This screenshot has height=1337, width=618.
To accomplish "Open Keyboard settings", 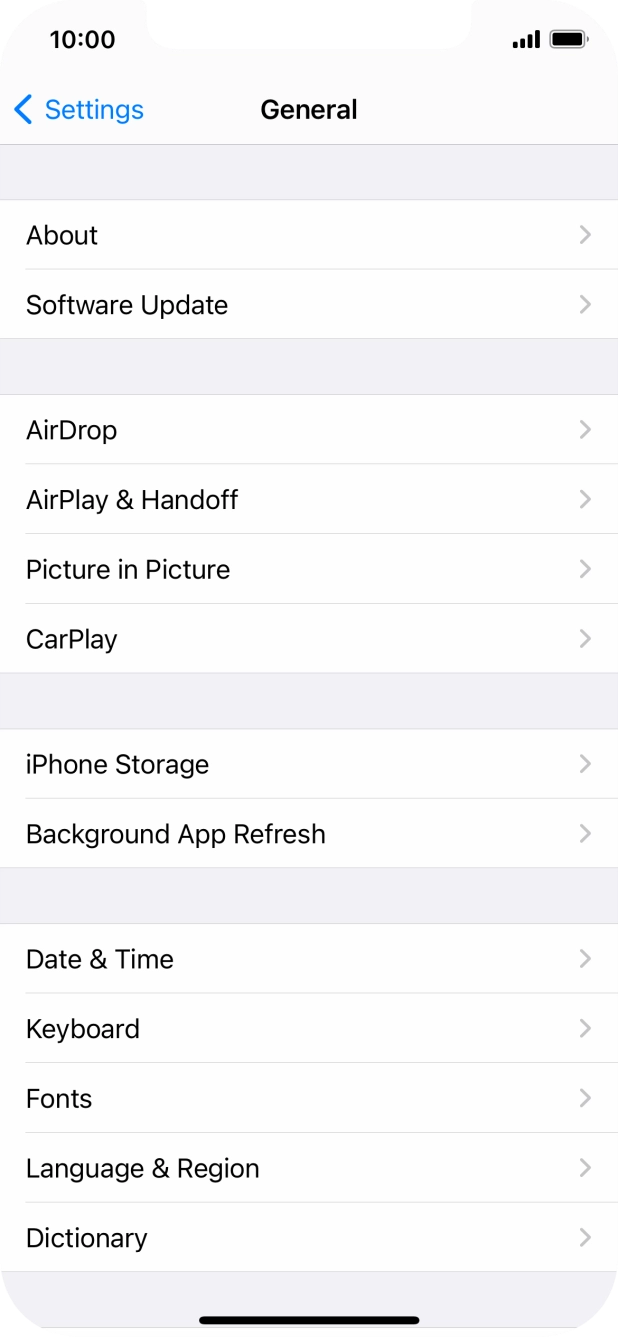I will [x=309, y=1029].
